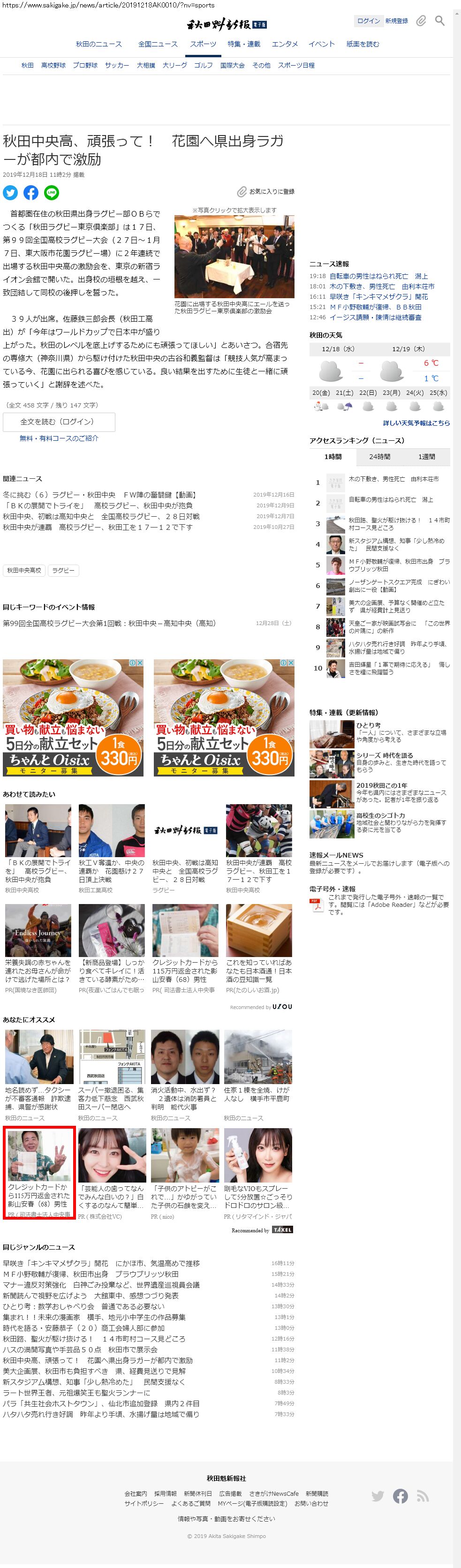
Task: Switch access ranking to 24時間
Action: (379, 457)
